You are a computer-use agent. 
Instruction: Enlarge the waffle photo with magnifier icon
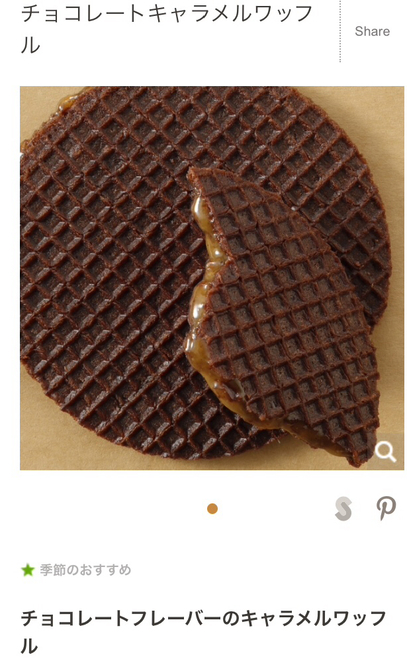pos(385,451)
